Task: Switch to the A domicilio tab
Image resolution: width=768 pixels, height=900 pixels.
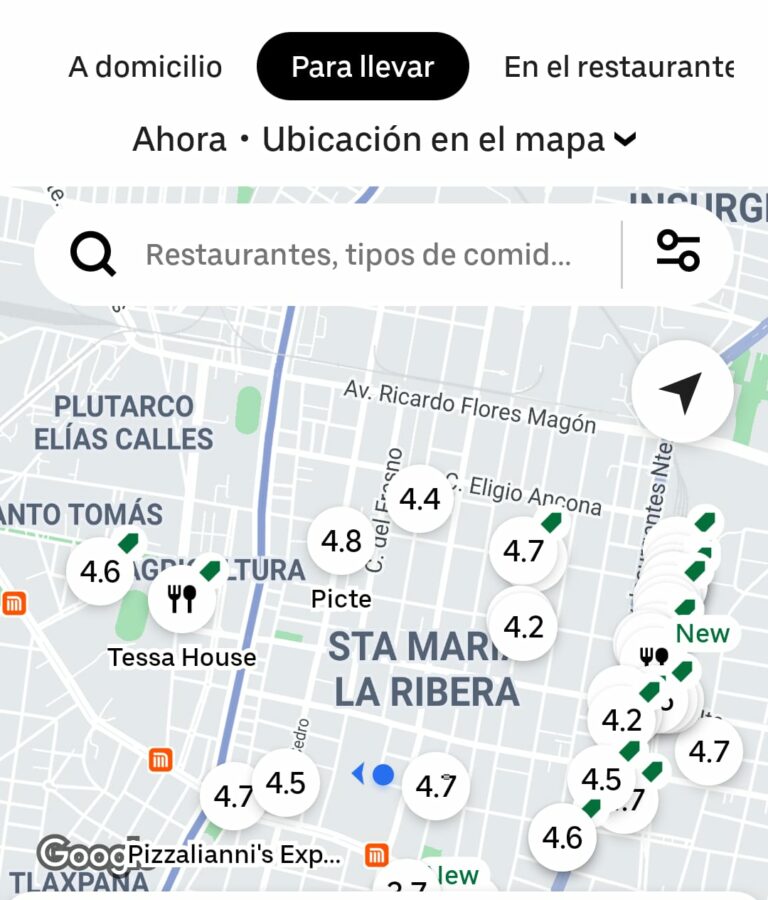Action: (x=144, y=66)
